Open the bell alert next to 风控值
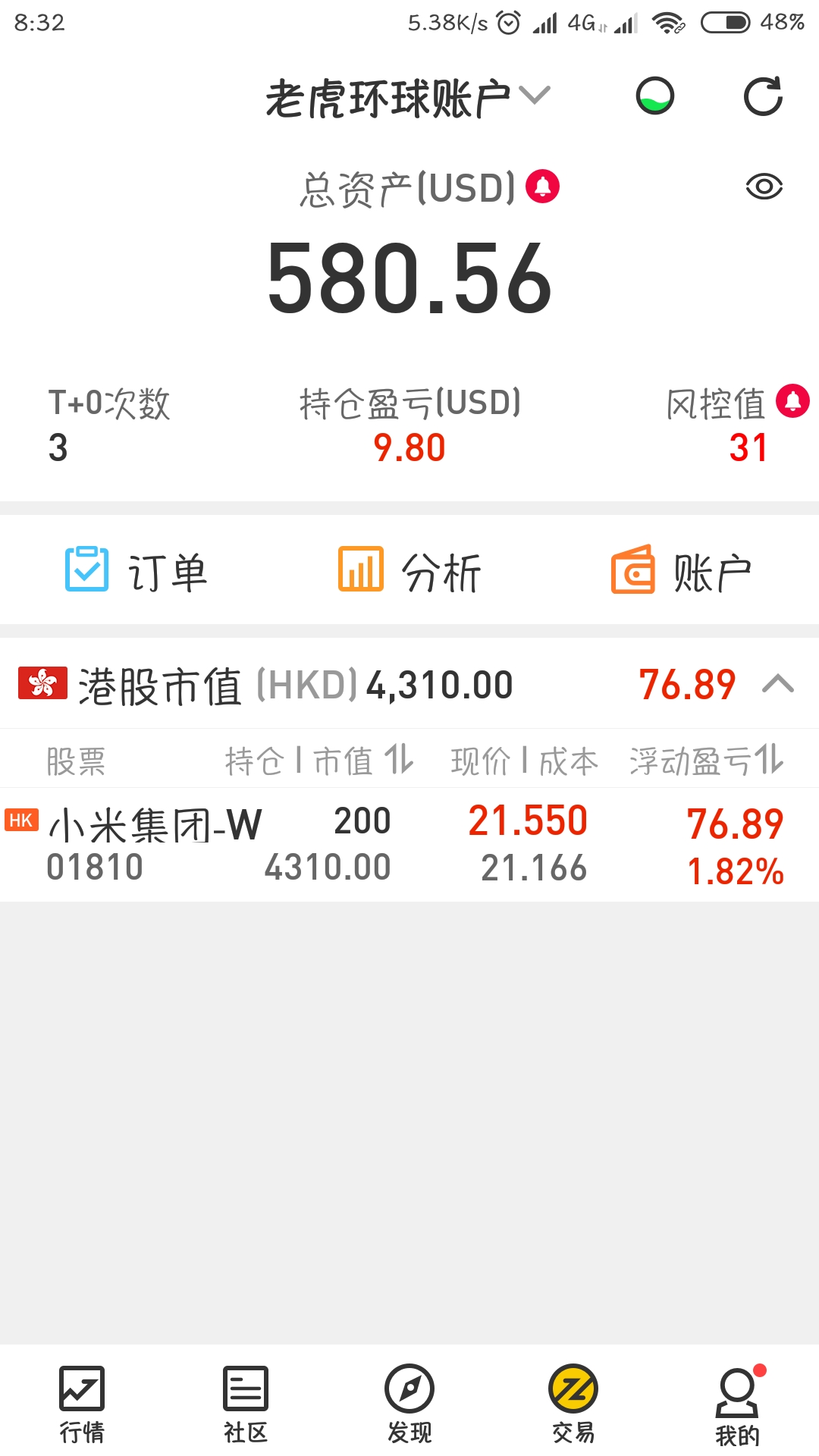 pyautogui.click(x=792, y=400)
